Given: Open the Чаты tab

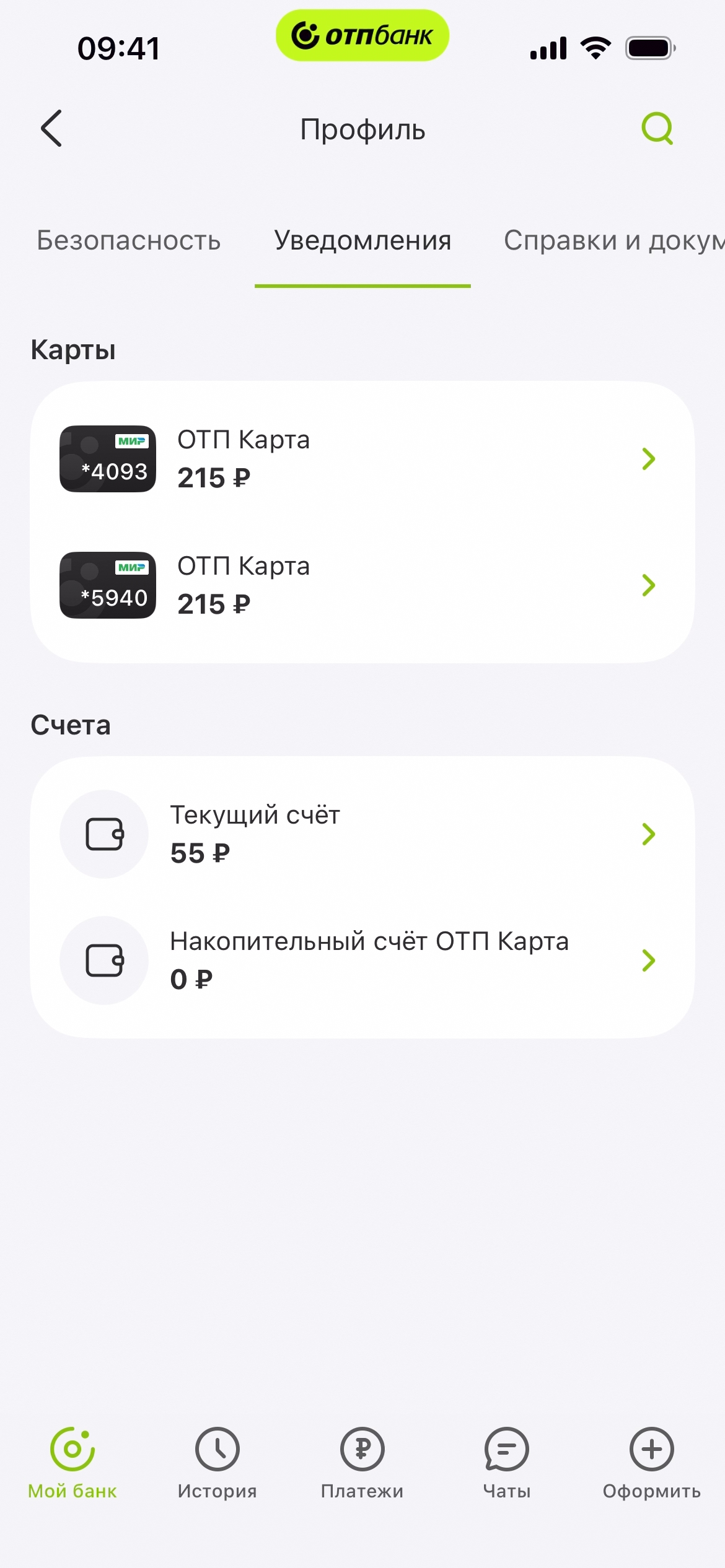Looking at the screenshot, I should pos(507,1464).
